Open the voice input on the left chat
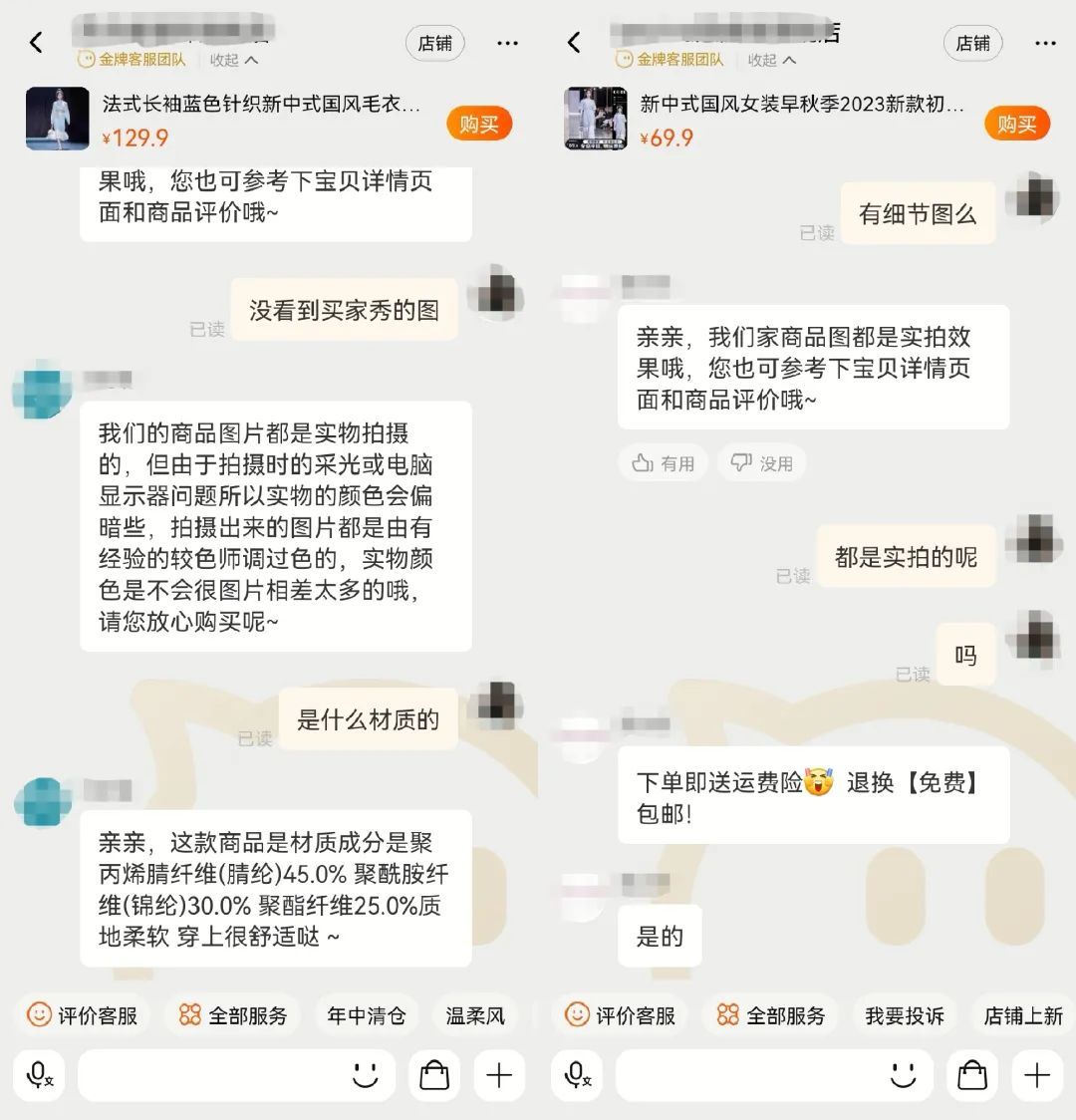The height and width of the screenshot is (1120, 1076). point(39,1075)
